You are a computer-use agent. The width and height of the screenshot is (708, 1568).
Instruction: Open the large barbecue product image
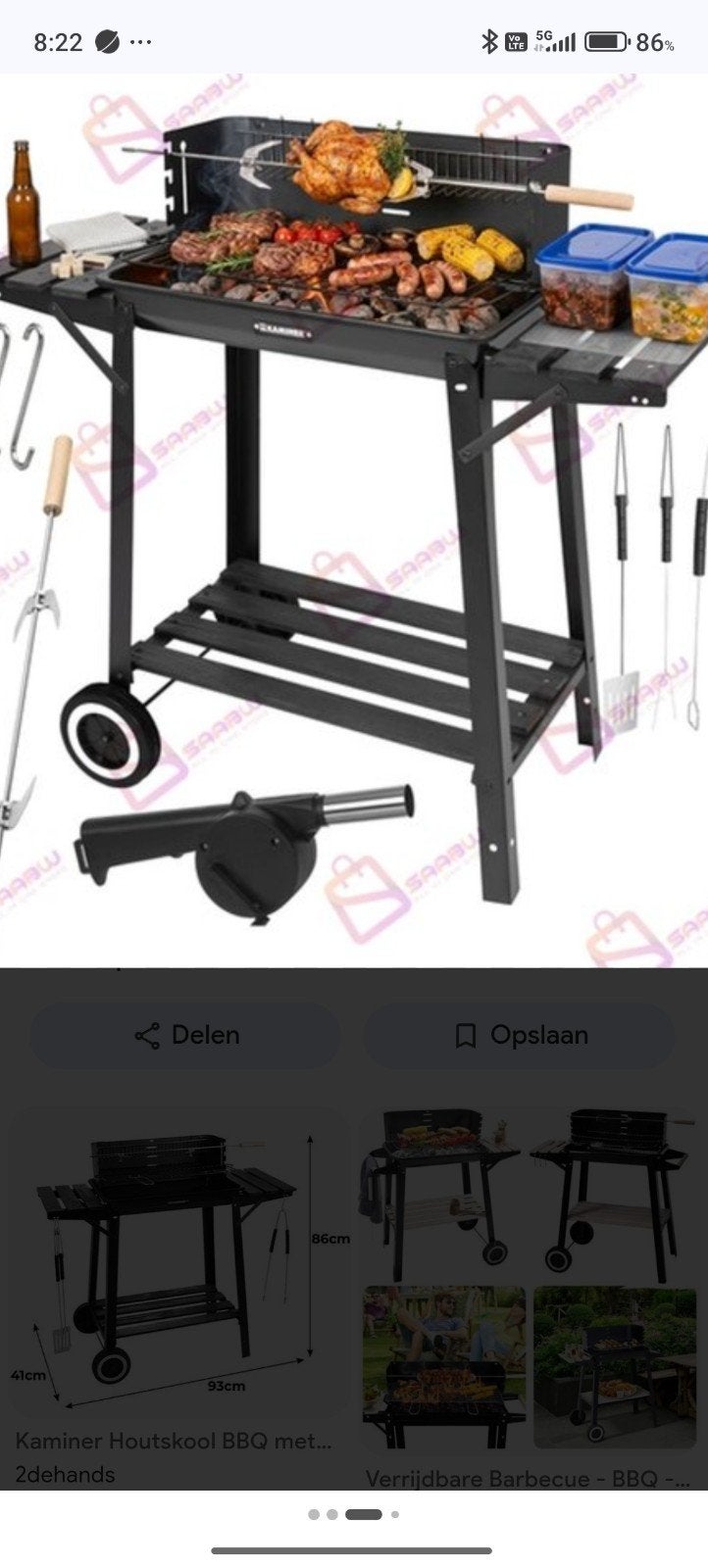click(x=354, y=520)
